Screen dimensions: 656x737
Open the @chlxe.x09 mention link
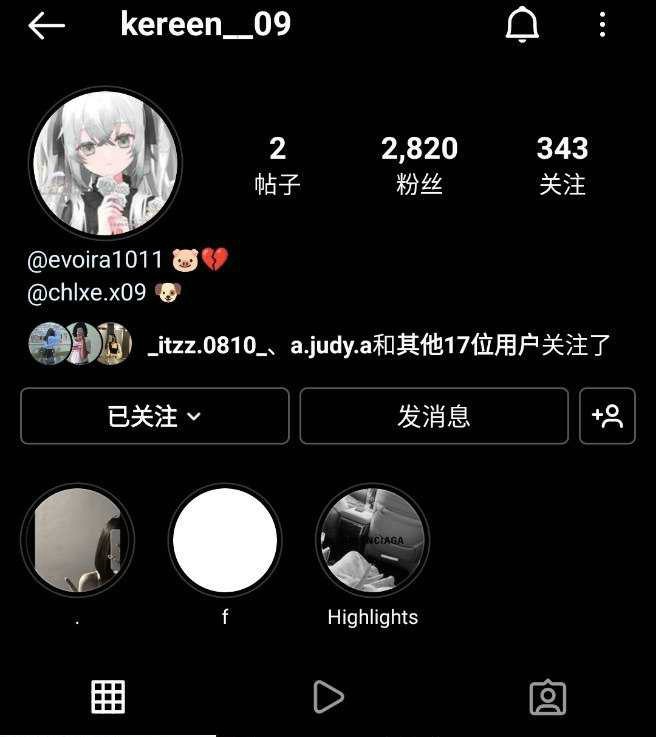(87, 293)
